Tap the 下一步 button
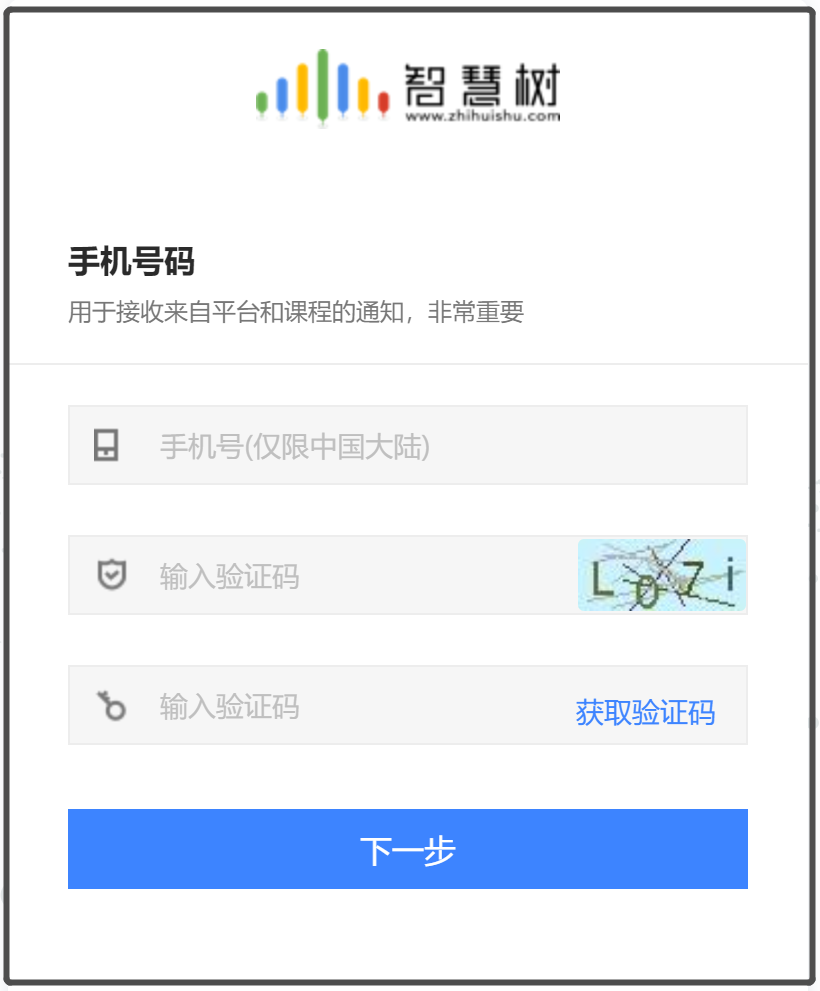This screenshot has height=991, width=820. 408,849
